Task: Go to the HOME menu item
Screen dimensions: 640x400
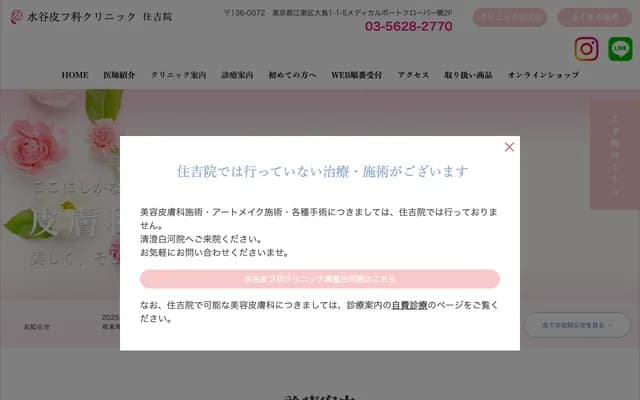Action: tap(75, 75)
